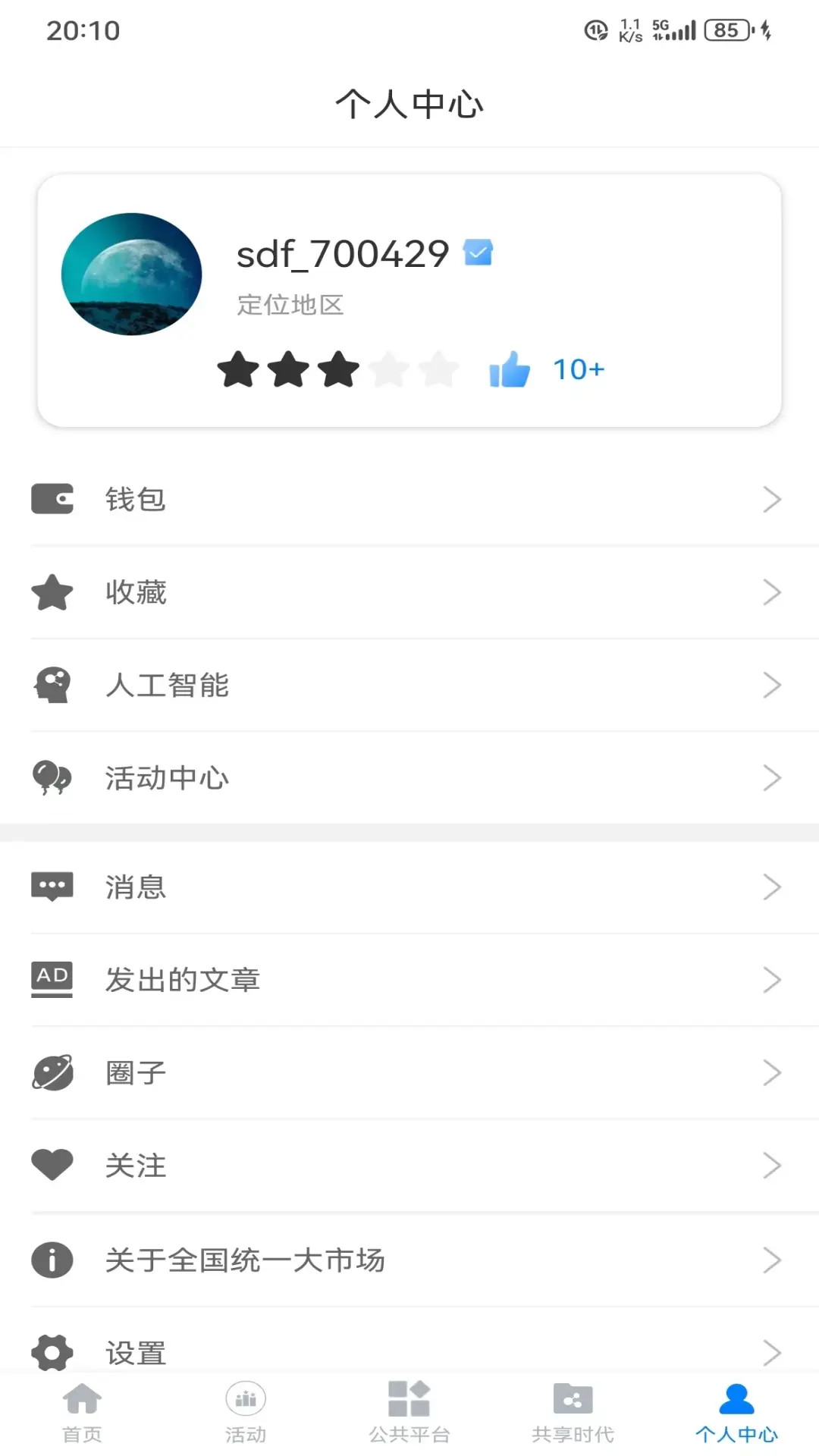Tap the 圈子 planet icon
The width and height of the screenshot is (819, 1456).
pyautogui.click(x=52, y=1072)
